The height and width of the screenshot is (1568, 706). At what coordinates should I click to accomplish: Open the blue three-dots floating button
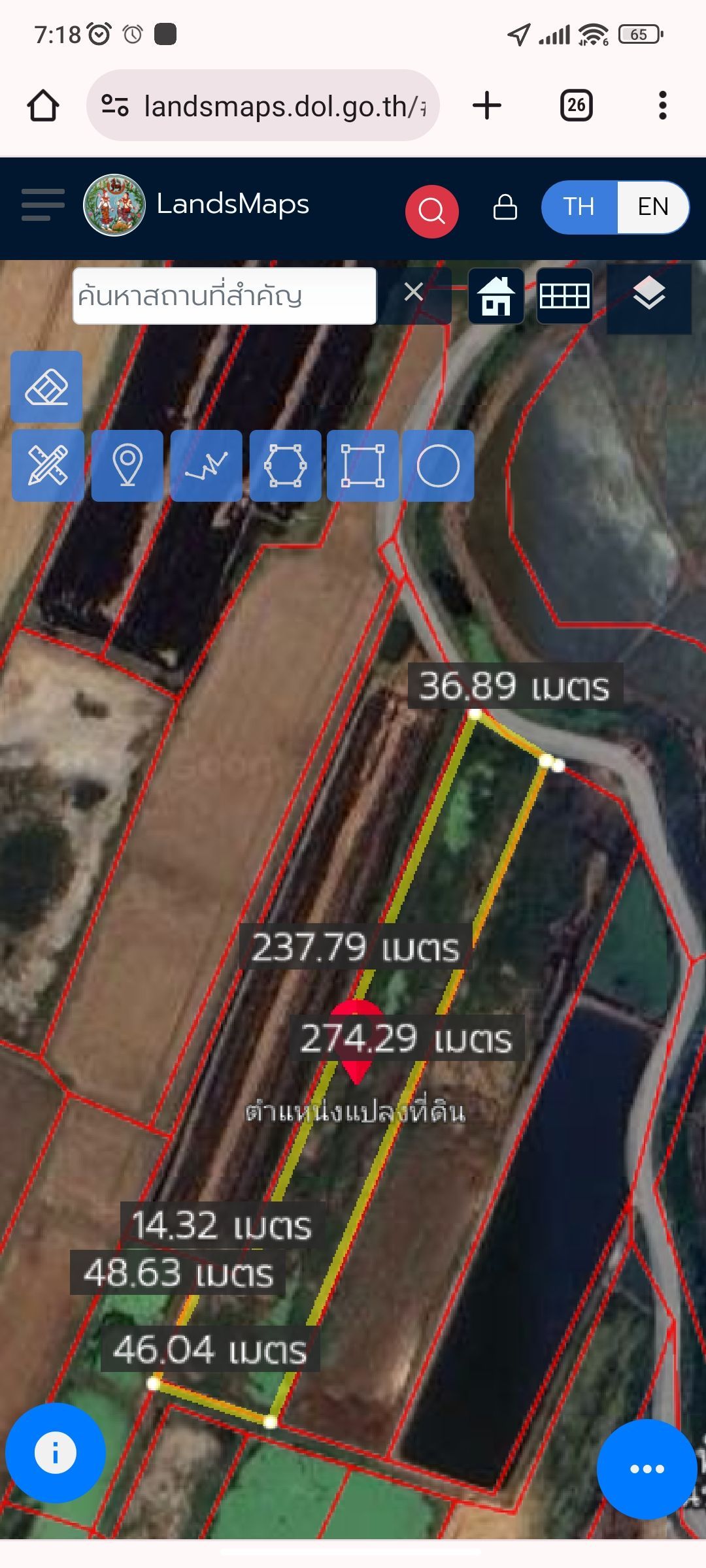click(x=647, y=1469)
